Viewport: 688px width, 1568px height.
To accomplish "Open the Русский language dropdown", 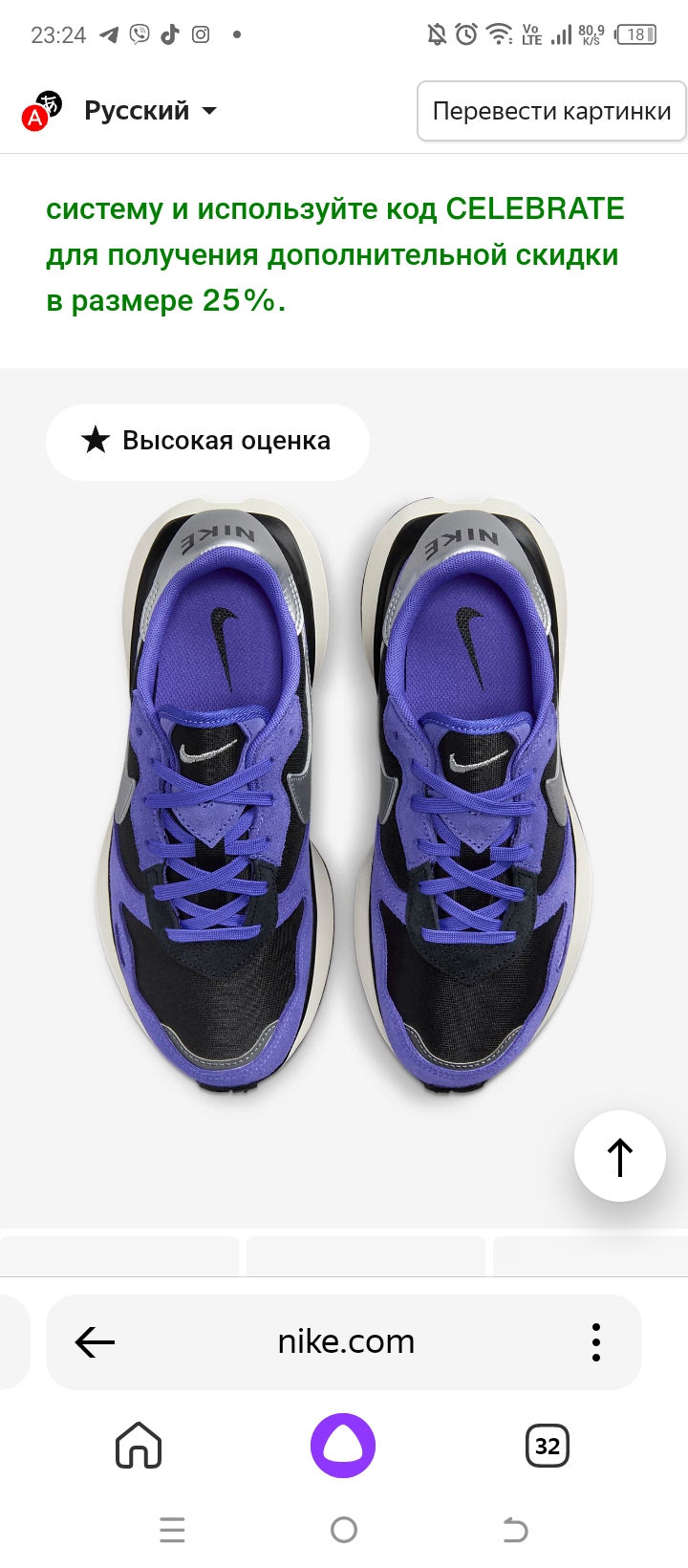I will click(x=151, y=111).
